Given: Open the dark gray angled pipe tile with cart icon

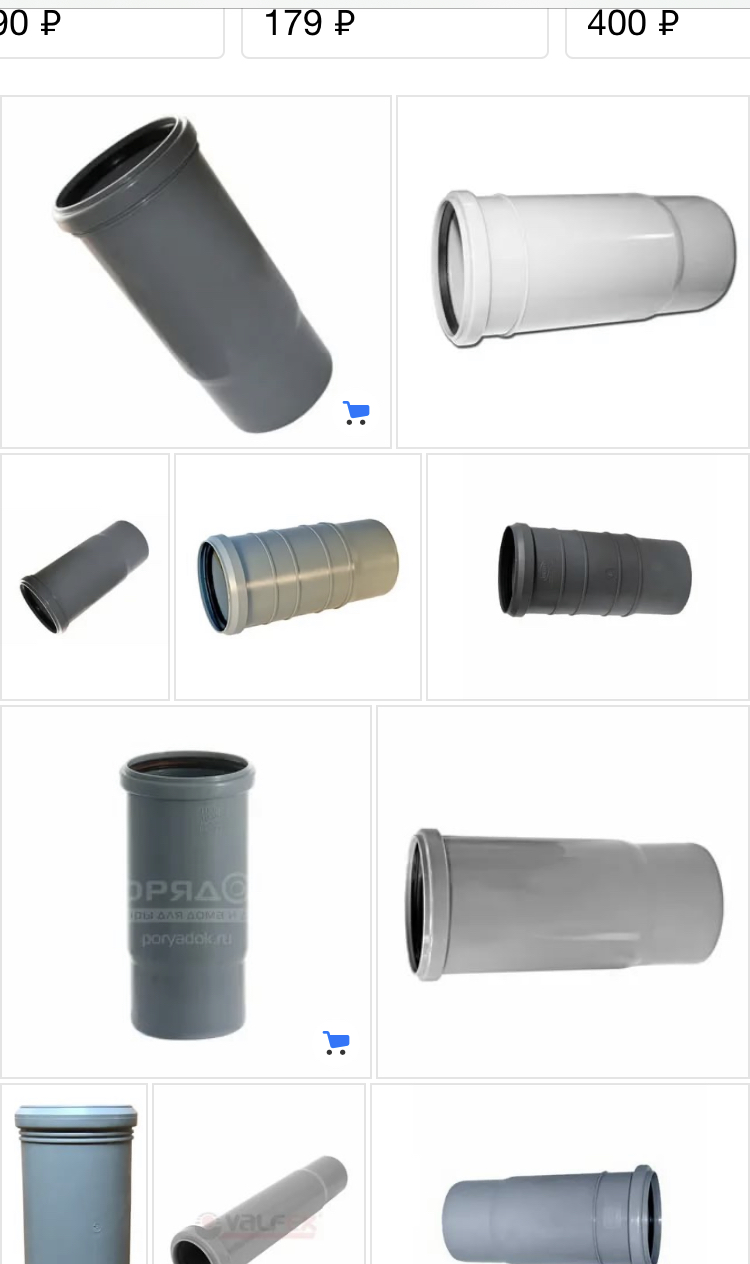Looking at the screenshot, I should pos(195,272).
